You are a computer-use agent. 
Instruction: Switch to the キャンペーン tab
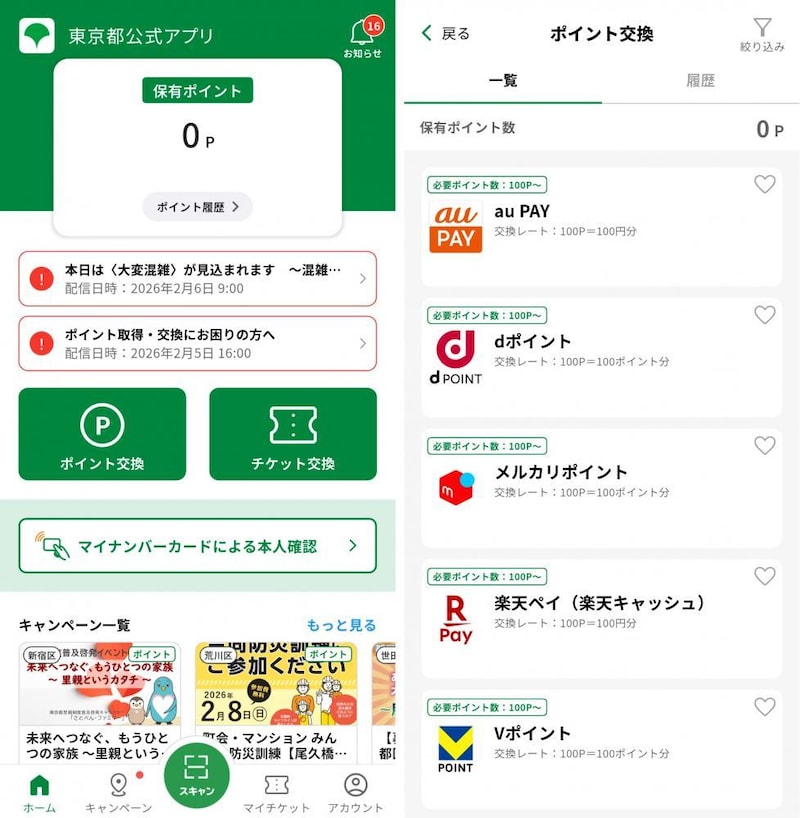pyautogui.click(x=118, y=792)
